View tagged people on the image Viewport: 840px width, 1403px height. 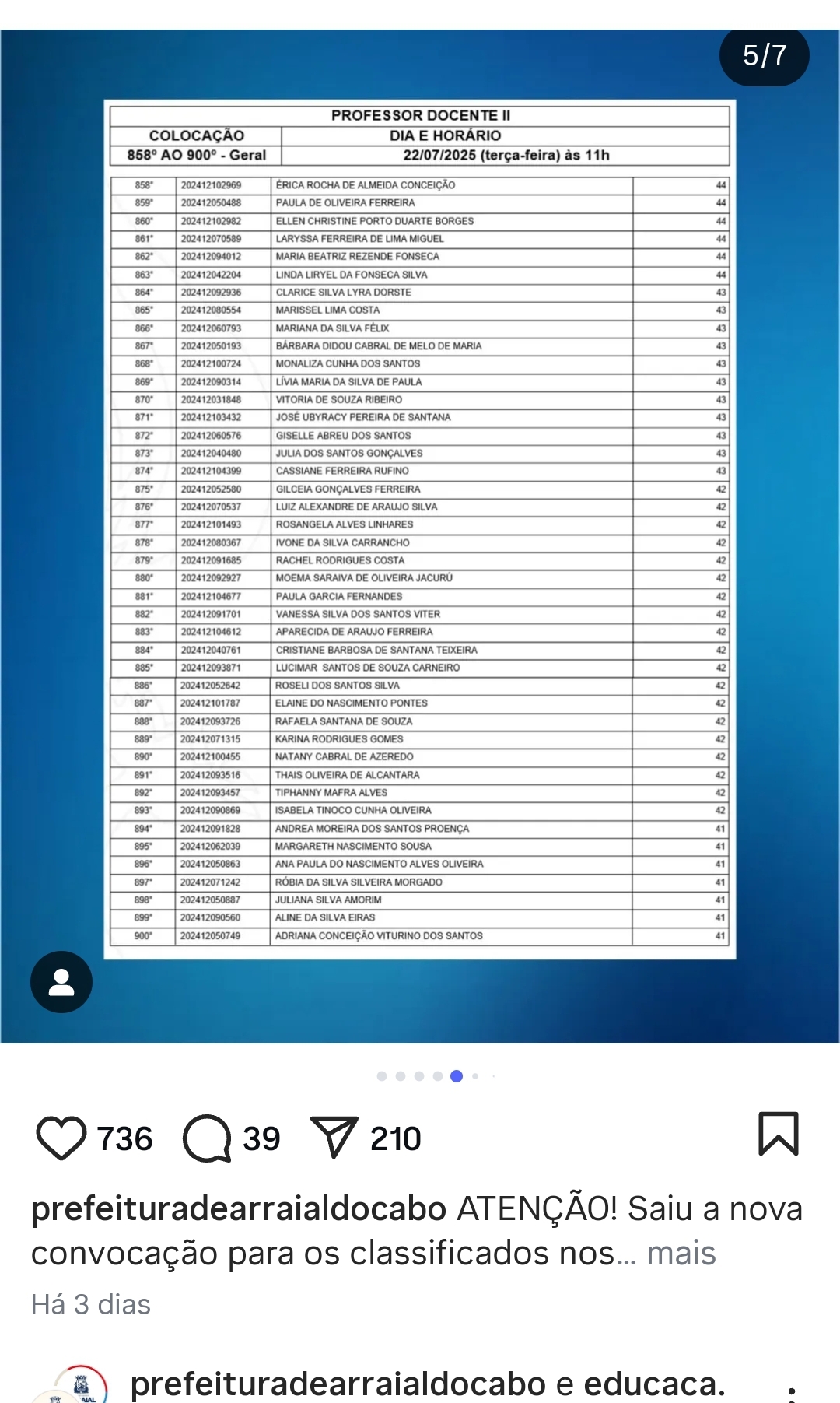pyautogui.click(x=61, y=982)
